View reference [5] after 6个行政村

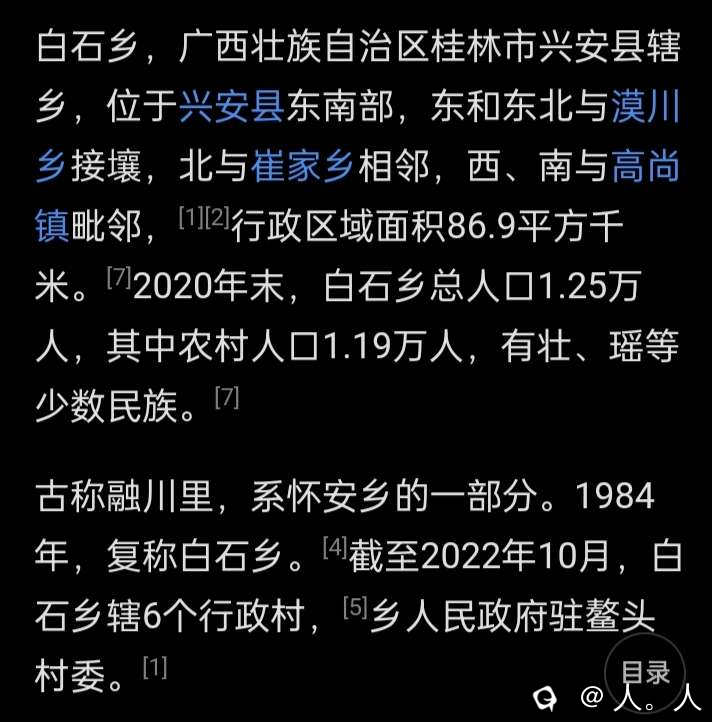pos(355,607)
